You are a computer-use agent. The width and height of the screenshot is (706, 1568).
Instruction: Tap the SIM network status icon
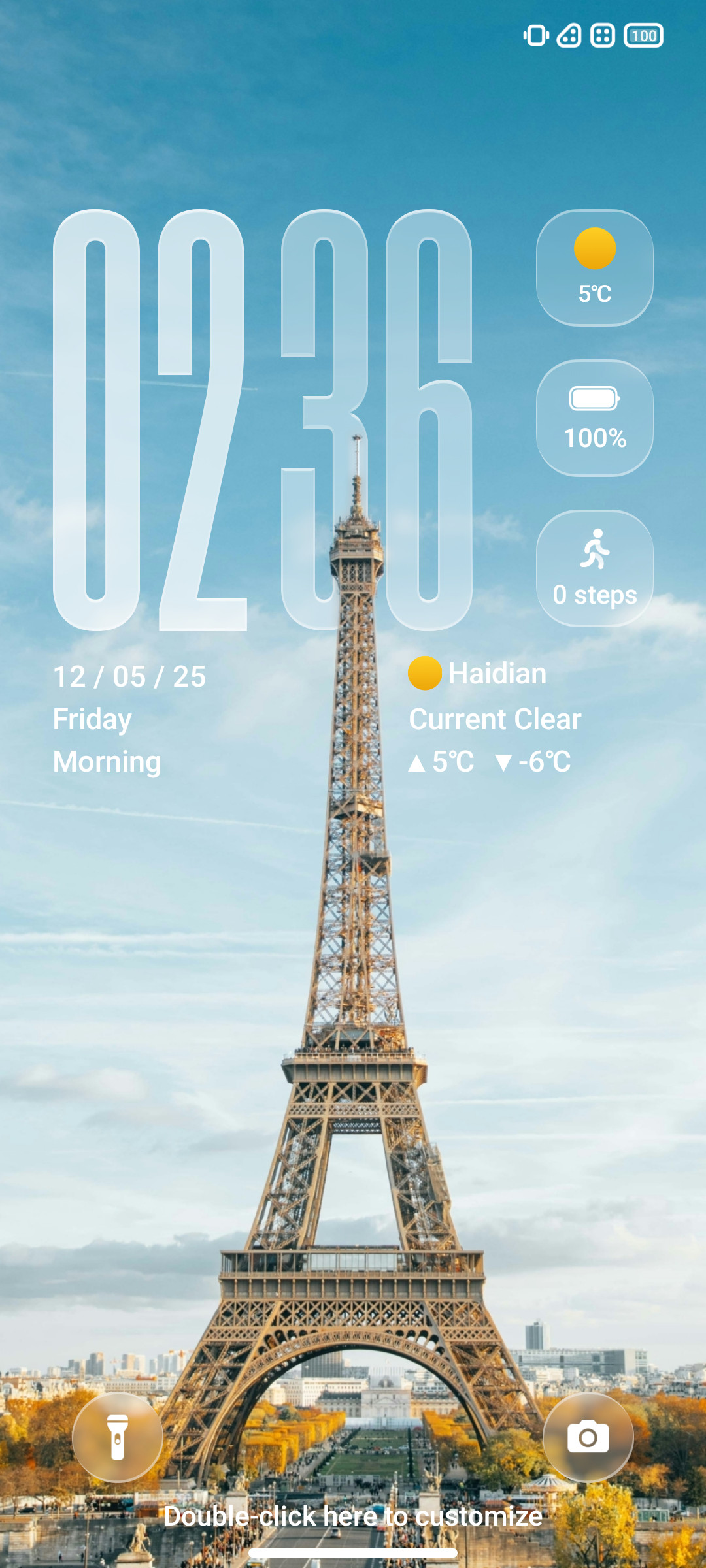568,35
